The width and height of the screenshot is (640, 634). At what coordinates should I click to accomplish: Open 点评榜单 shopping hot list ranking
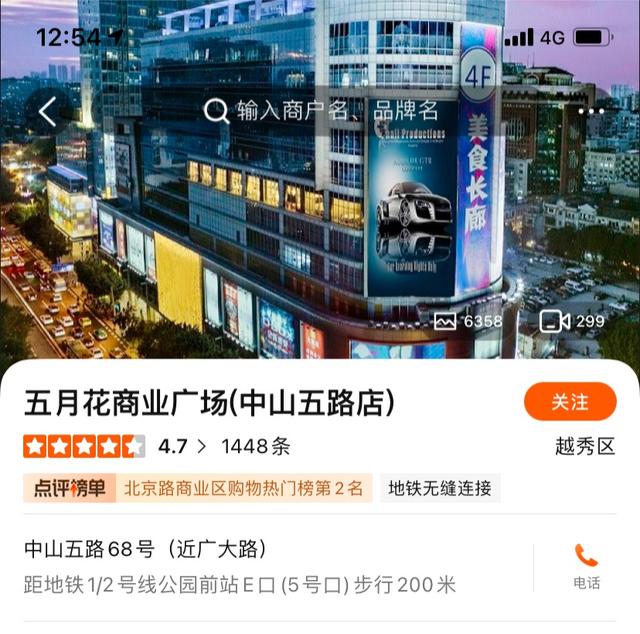(x=198, y=488)
